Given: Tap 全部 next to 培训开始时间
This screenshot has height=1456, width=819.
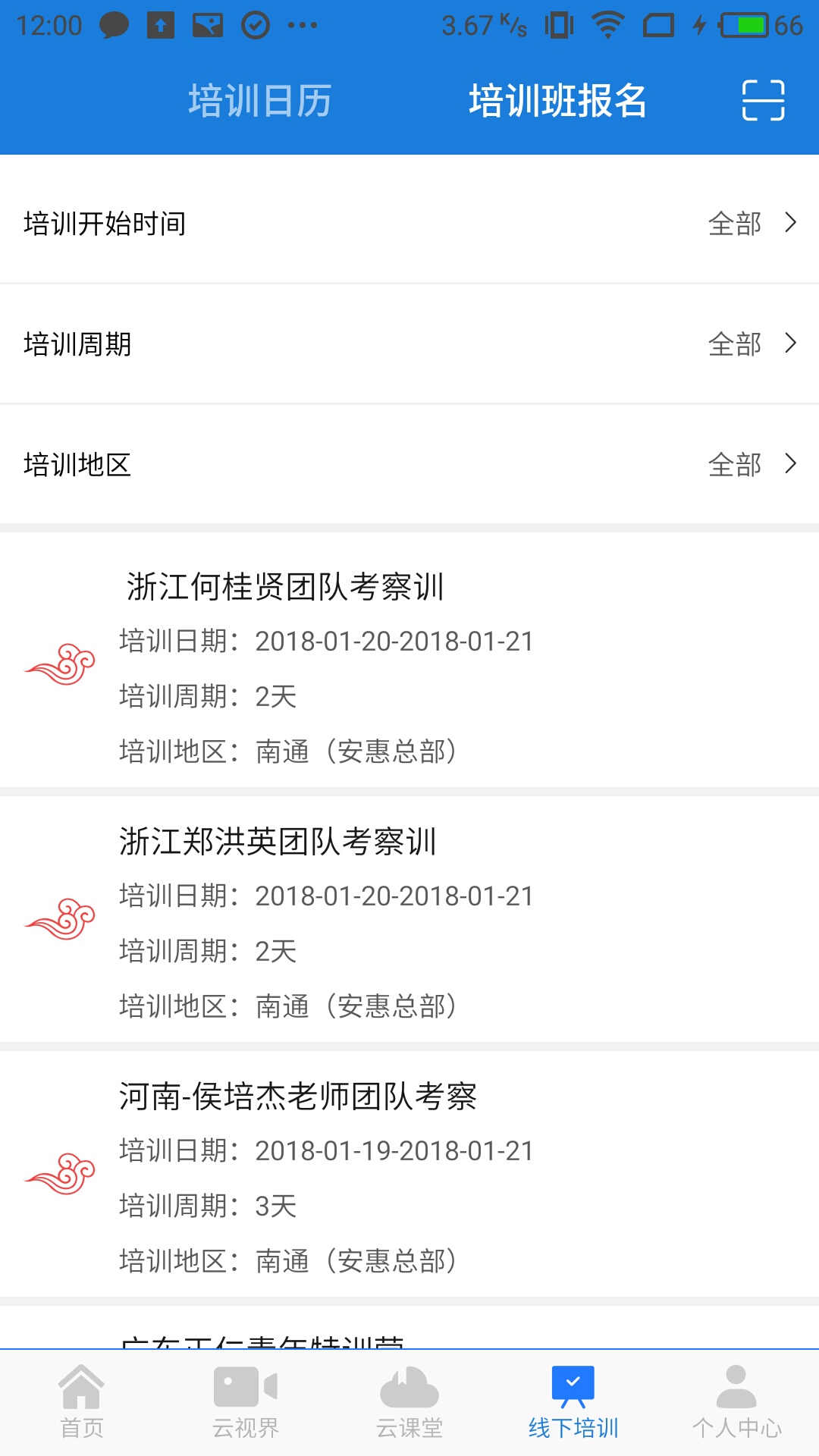Looking at the screenshot, I should pyautogui.click(x=734, y=223).
